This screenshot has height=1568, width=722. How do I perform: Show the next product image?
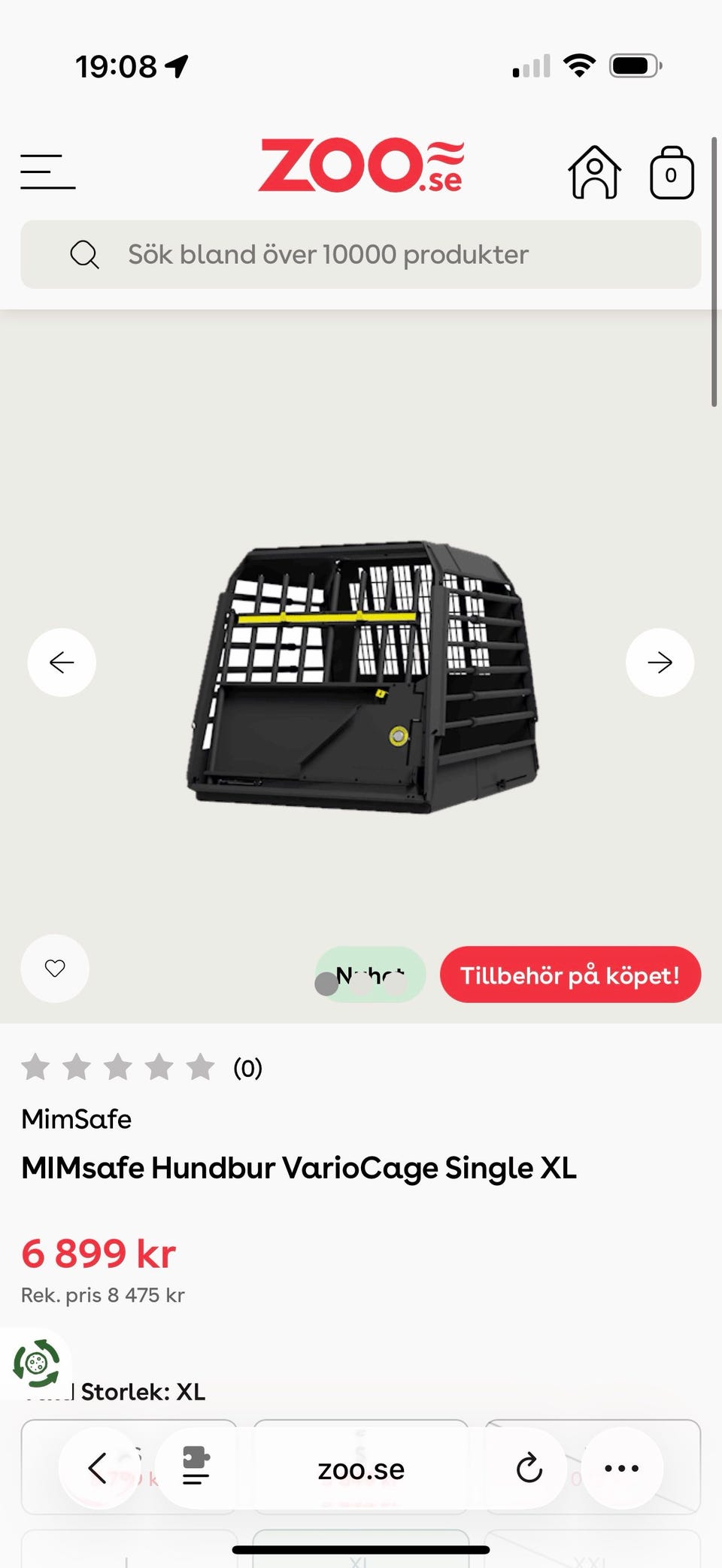pos(660,663)
